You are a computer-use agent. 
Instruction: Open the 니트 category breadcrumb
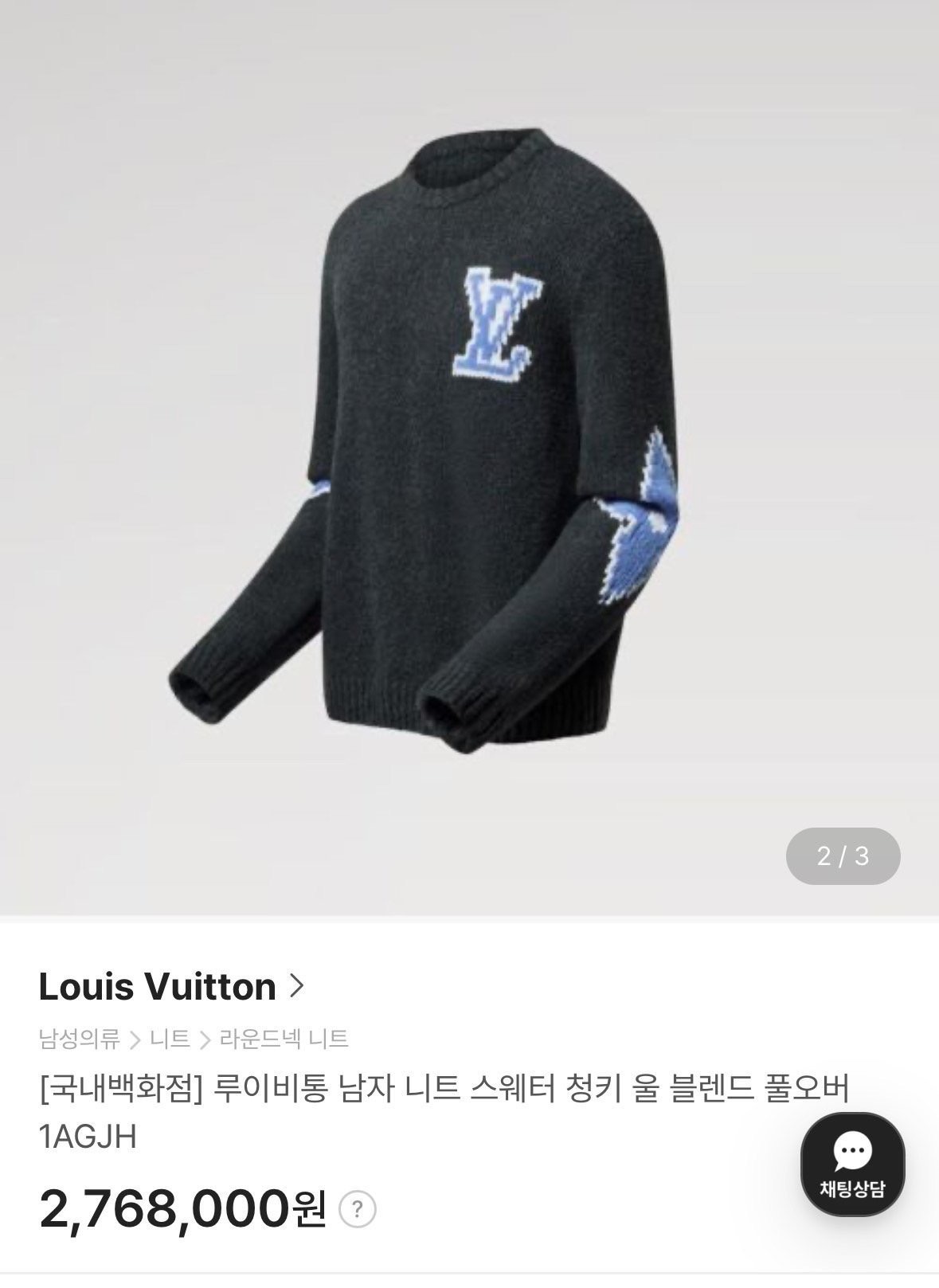[170, 1039]
